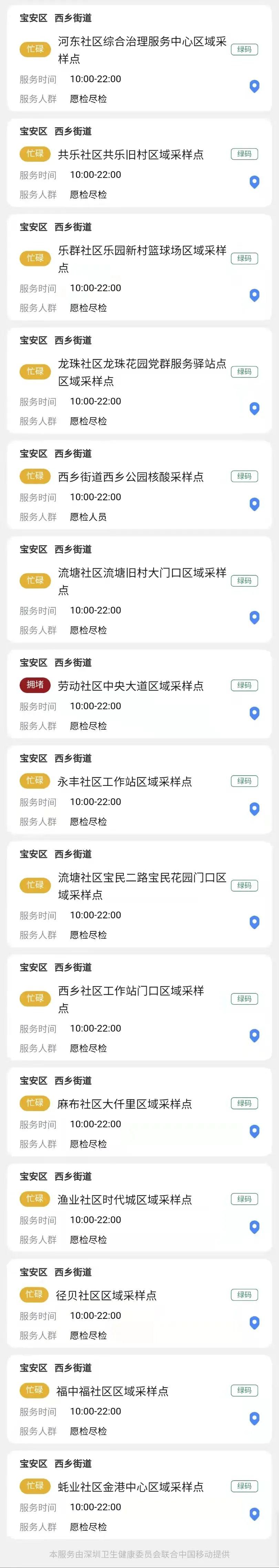Open the 麻布社区大仟里区域采样点 card
279x1568 pixels.
pos(125,1103)
